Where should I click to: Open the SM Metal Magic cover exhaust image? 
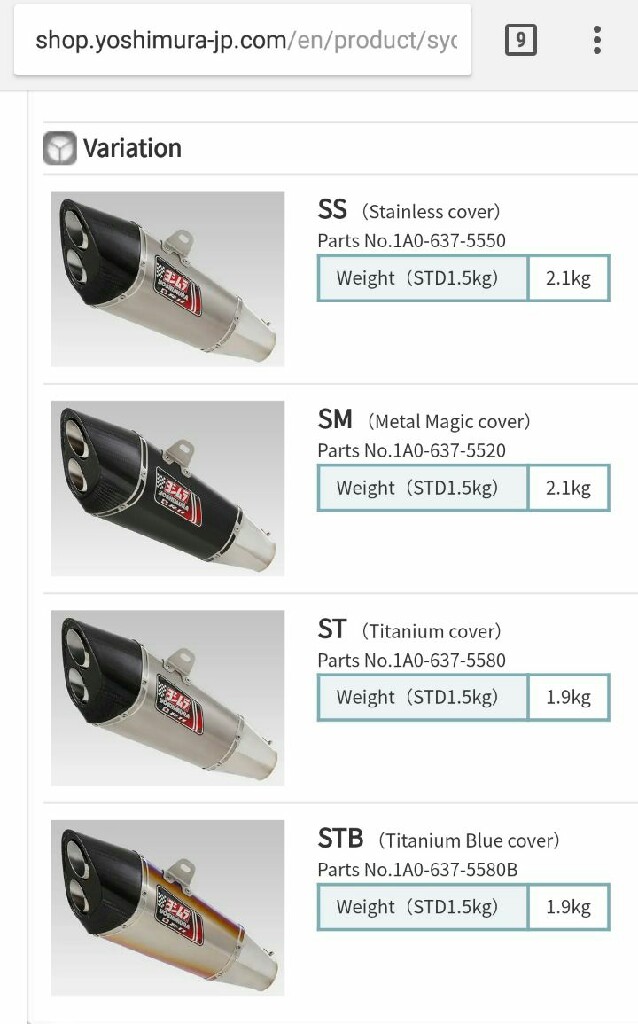pyautogui.click(x=167, y=488)
